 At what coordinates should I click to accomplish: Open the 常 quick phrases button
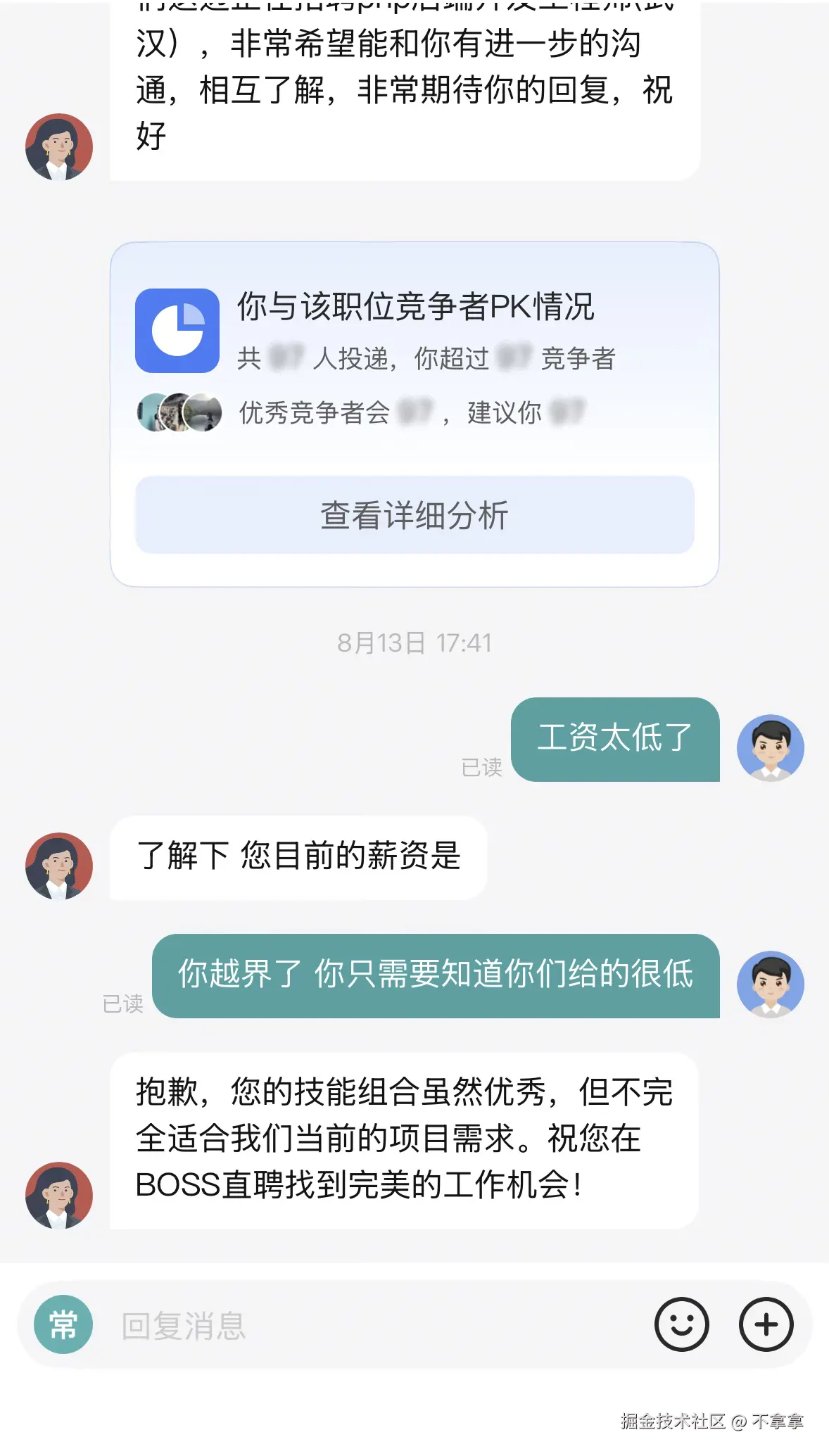click(x=63, y=1324)
